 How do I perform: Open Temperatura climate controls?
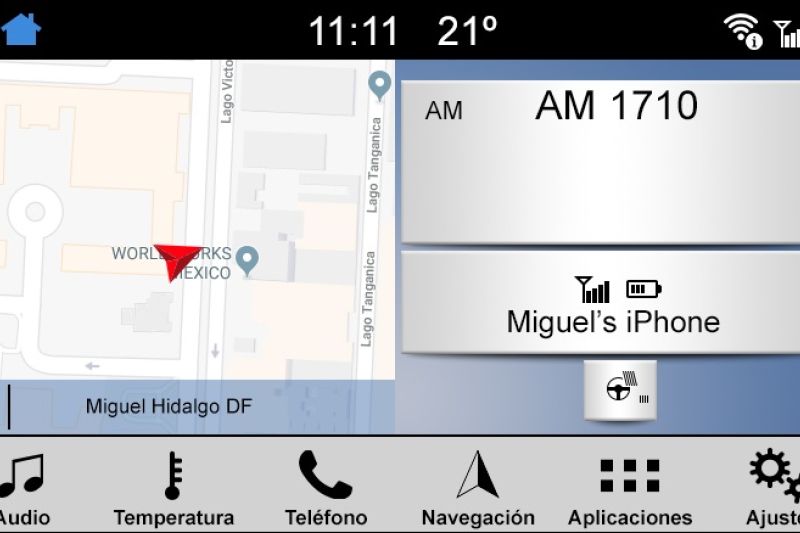tap(173, 488)
